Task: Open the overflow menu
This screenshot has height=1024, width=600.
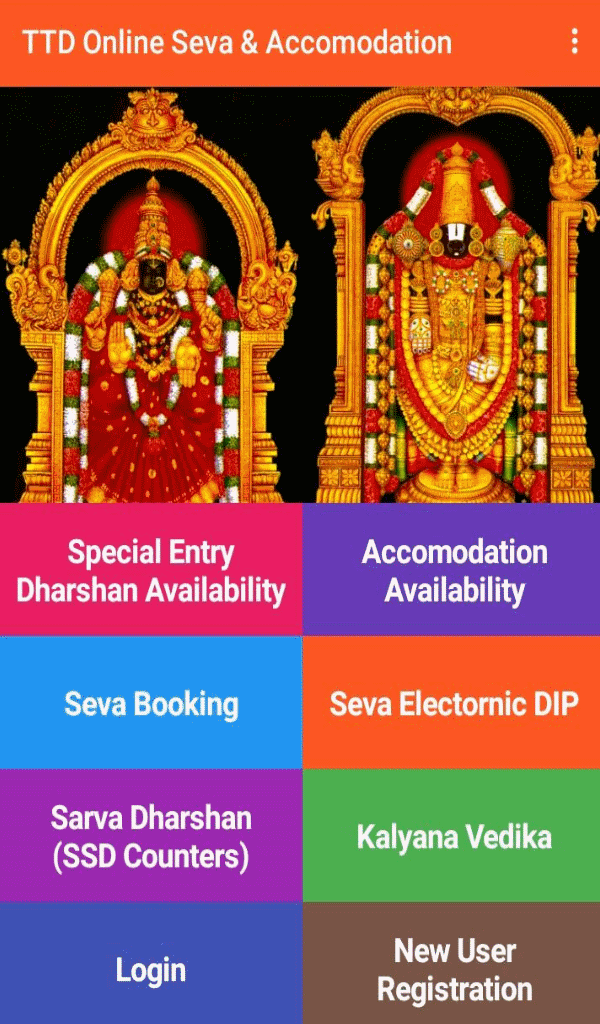Action: (574, 42)
